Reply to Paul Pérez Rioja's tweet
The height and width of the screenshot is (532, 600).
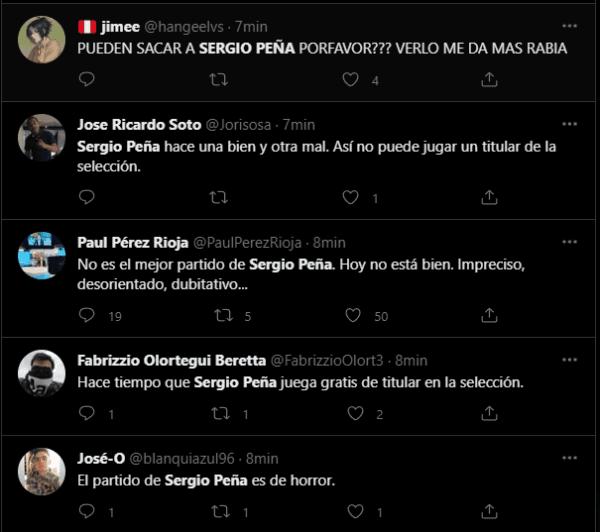coord(86,315)
